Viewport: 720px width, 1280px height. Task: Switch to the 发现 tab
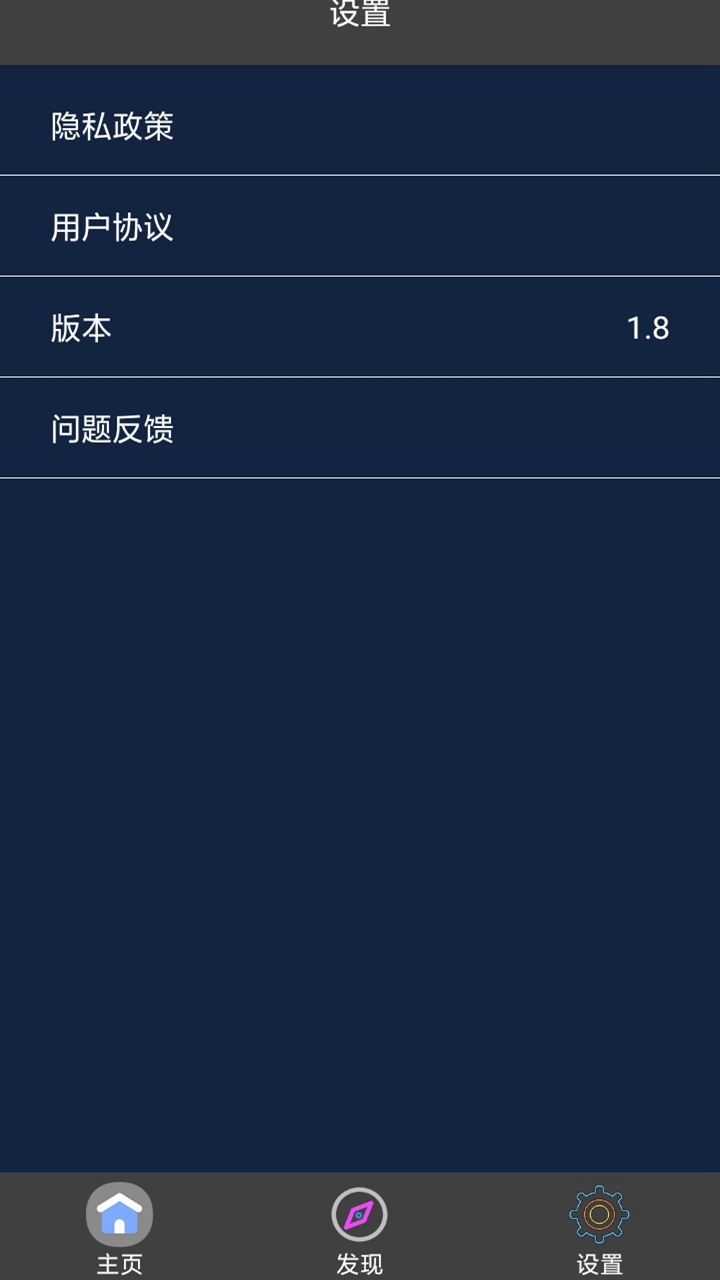[360, 1230]
